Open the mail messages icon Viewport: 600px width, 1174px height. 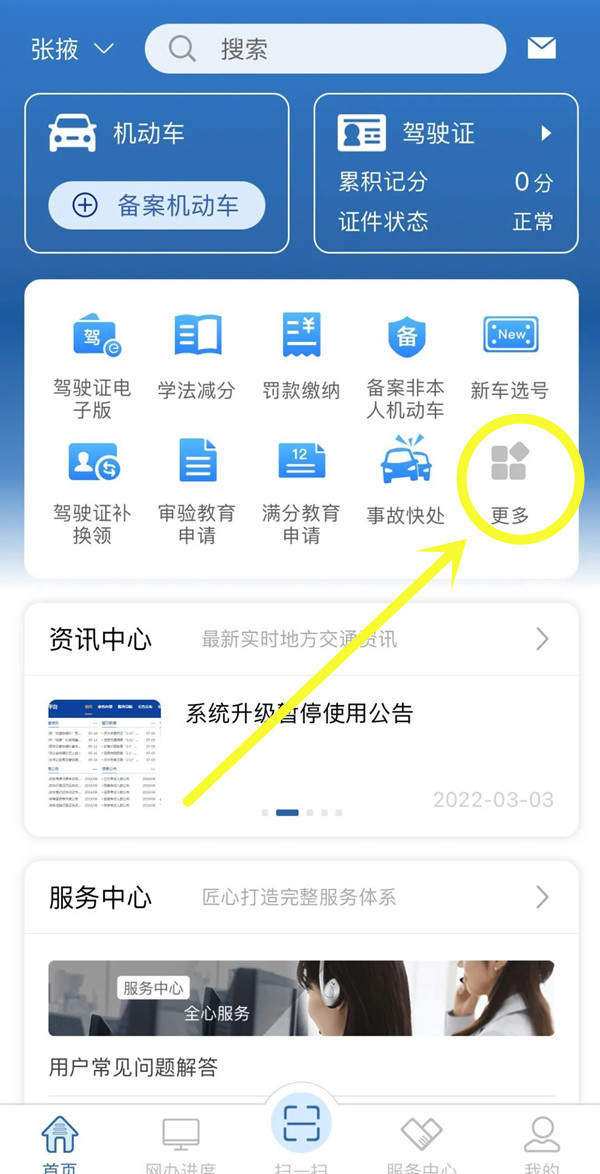[x=541, y=48]
